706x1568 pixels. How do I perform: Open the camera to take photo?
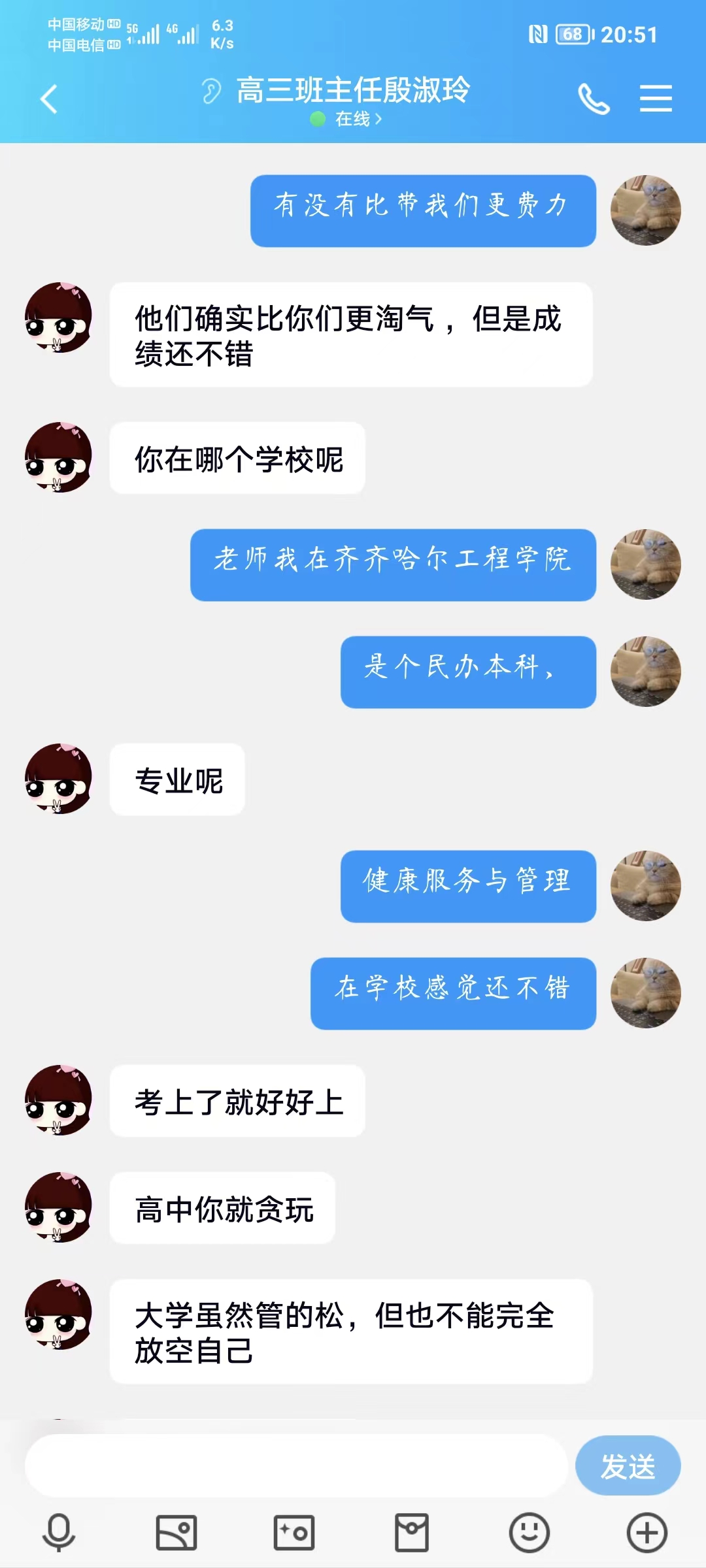pos(294,1532)
